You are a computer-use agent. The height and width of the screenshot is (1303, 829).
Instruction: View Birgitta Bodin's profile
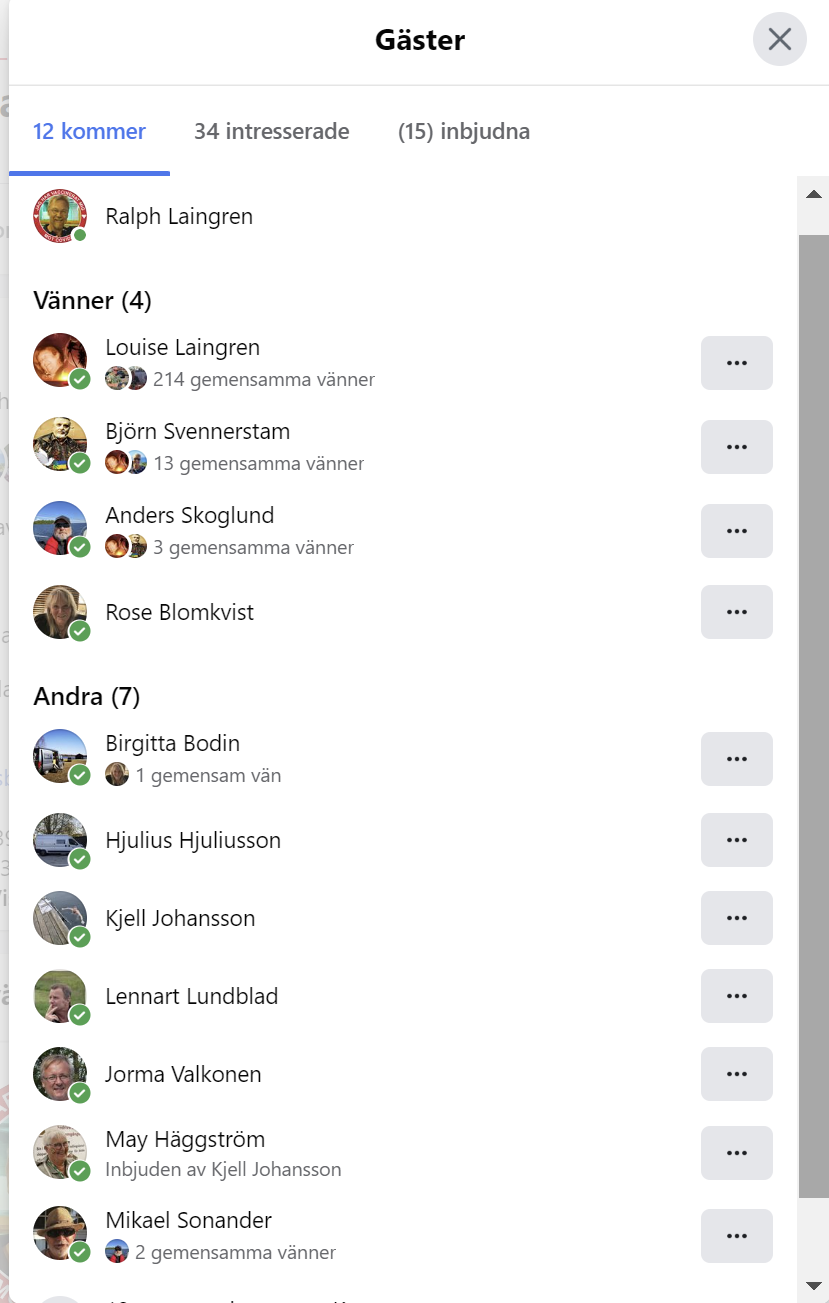click(x=172, y=744)
